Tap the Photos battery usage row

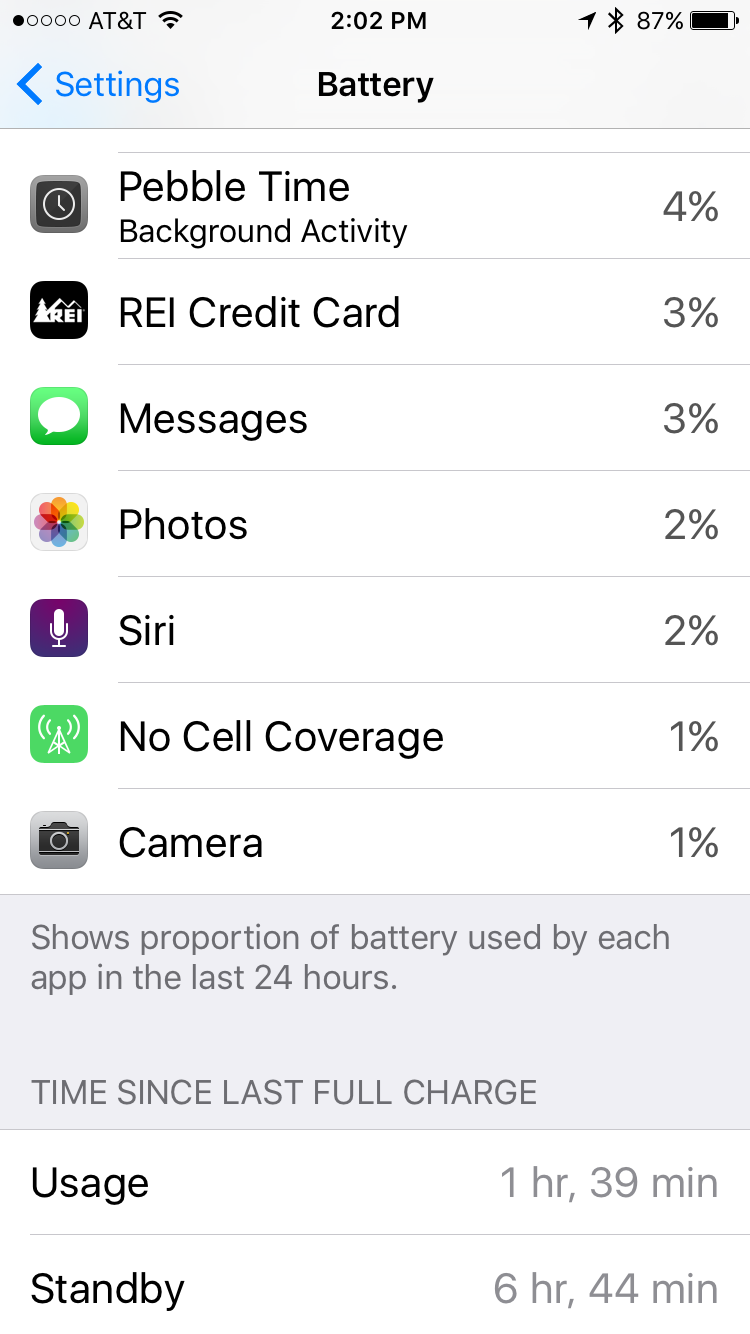[375, 524]
